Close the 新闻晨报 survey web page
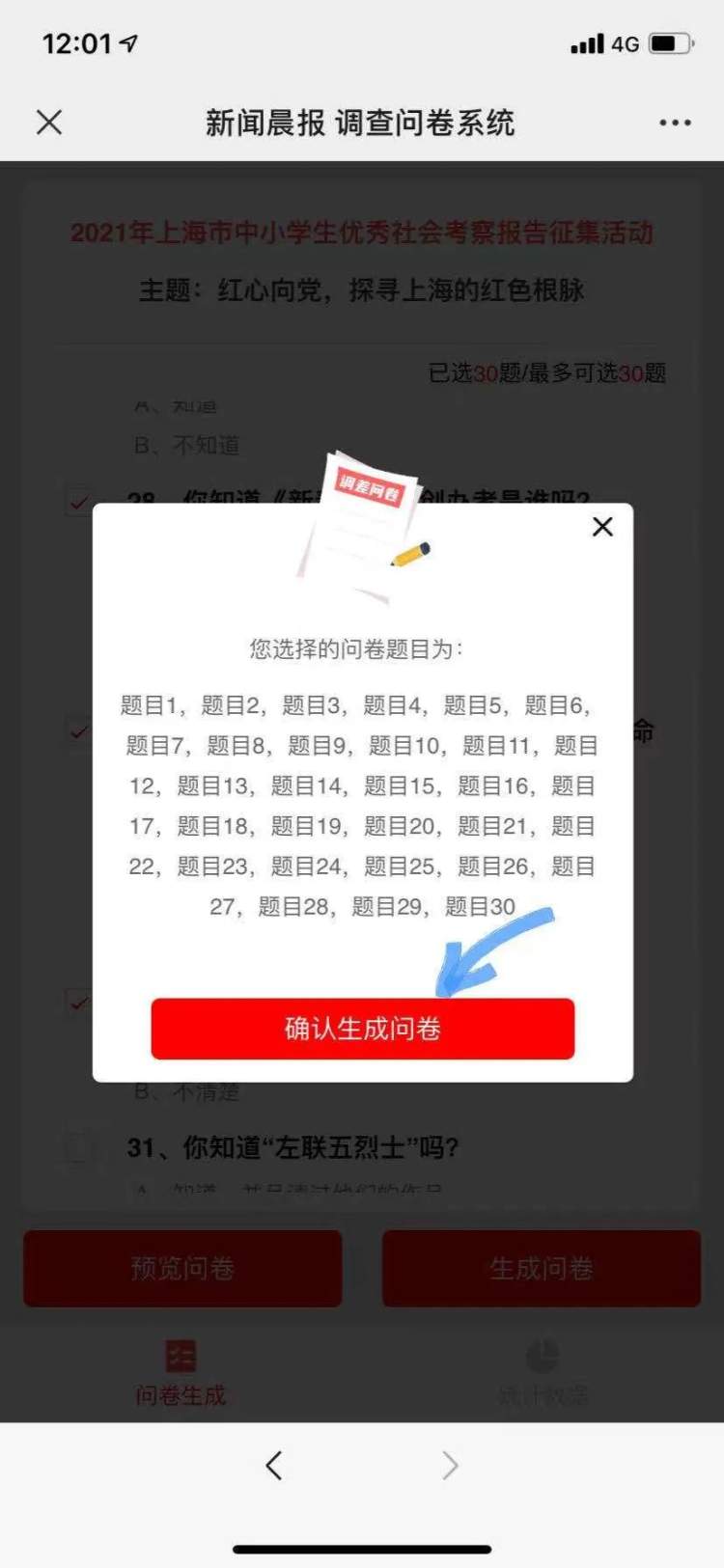Image resolution: width=724 pixels, height=1568 pixels. pos(49,123)
